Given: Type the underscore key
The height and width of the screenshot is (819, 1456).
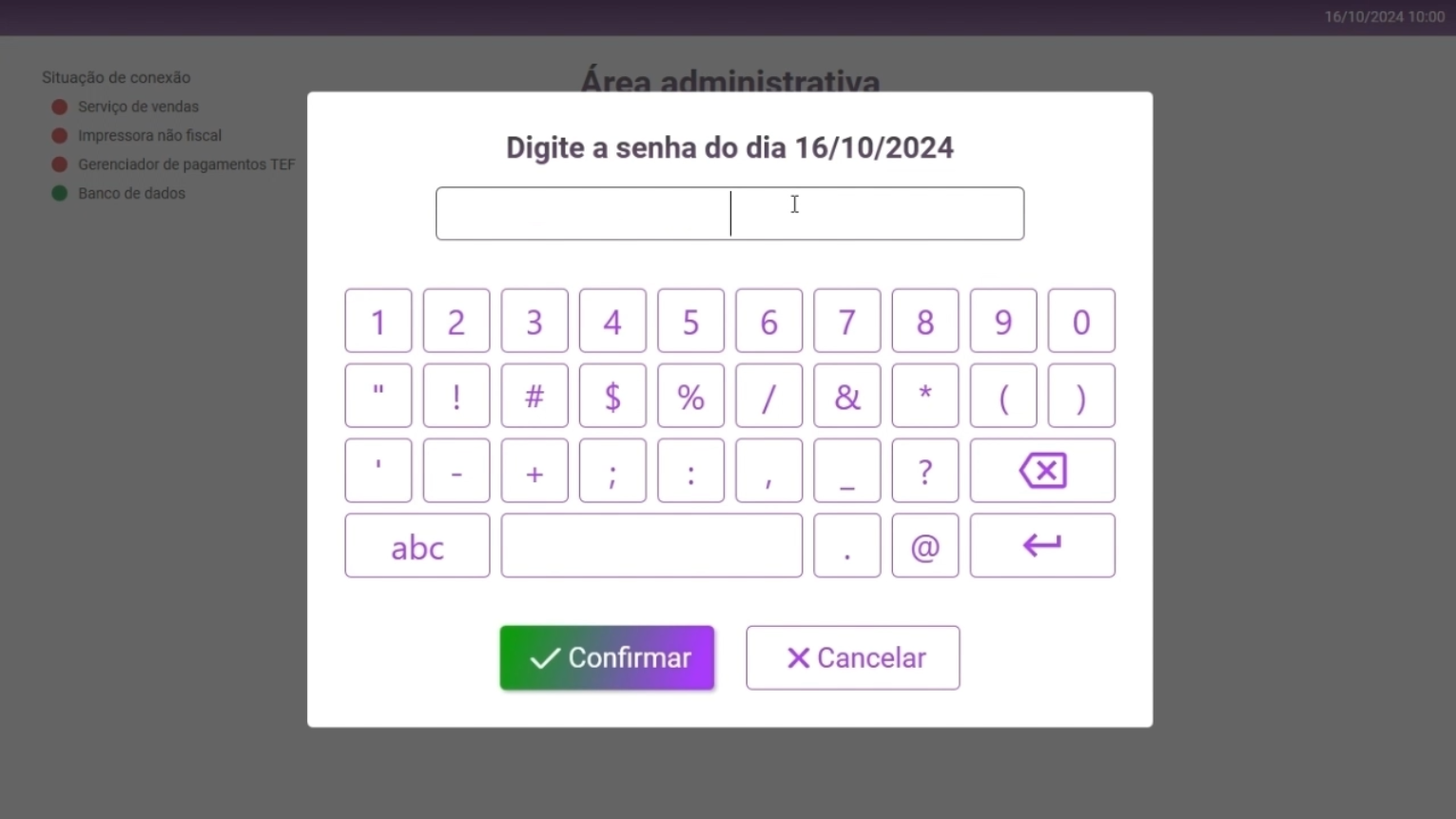Looking at the screenshot, I should tap(846, 471).
